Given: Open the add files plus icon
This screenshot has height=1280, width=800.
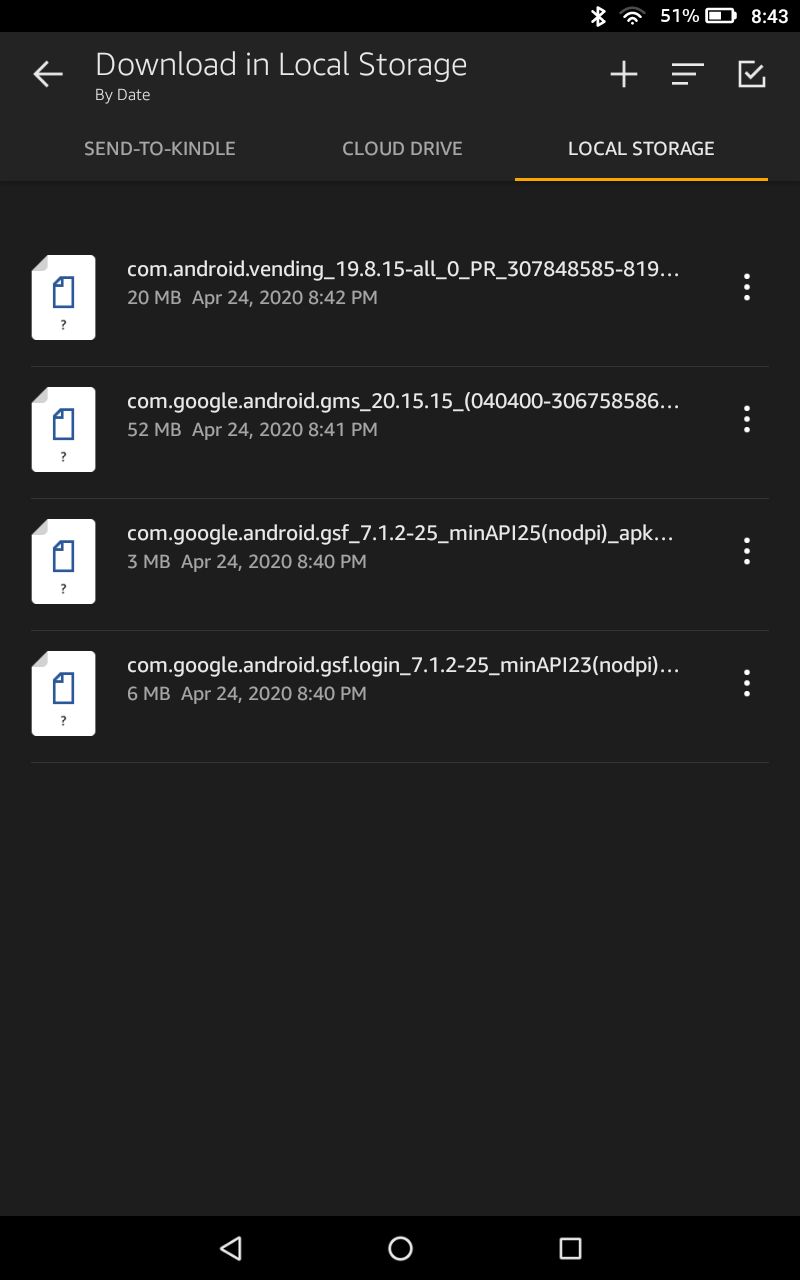Looking at the screenshot, I should tap(623, 74).
